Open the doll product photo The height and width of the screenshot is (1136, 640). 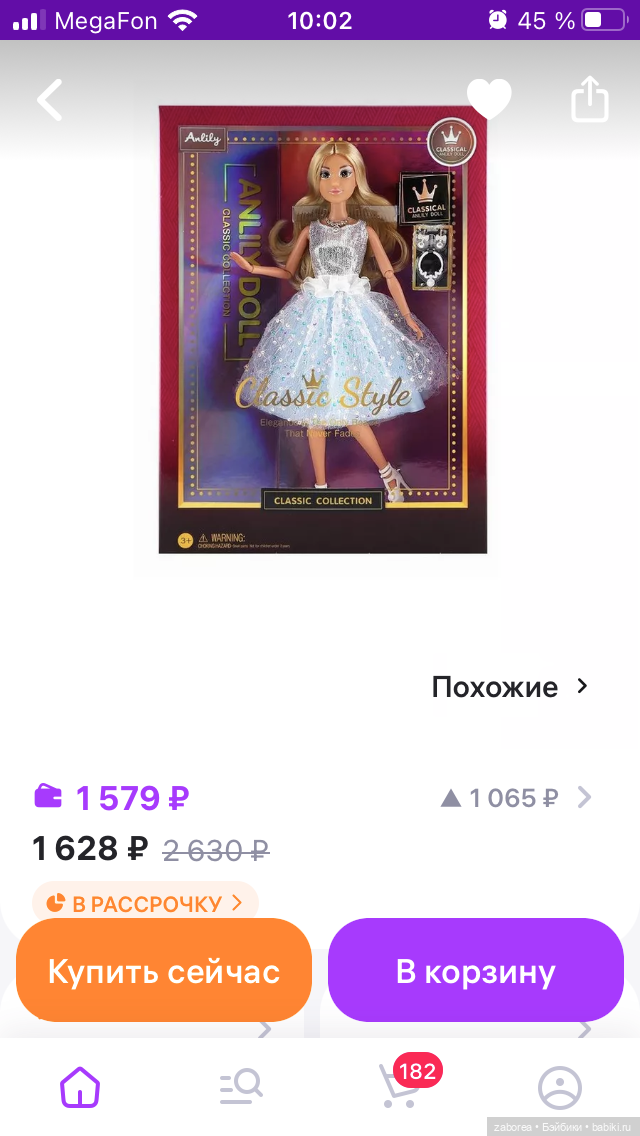point(322,330)
